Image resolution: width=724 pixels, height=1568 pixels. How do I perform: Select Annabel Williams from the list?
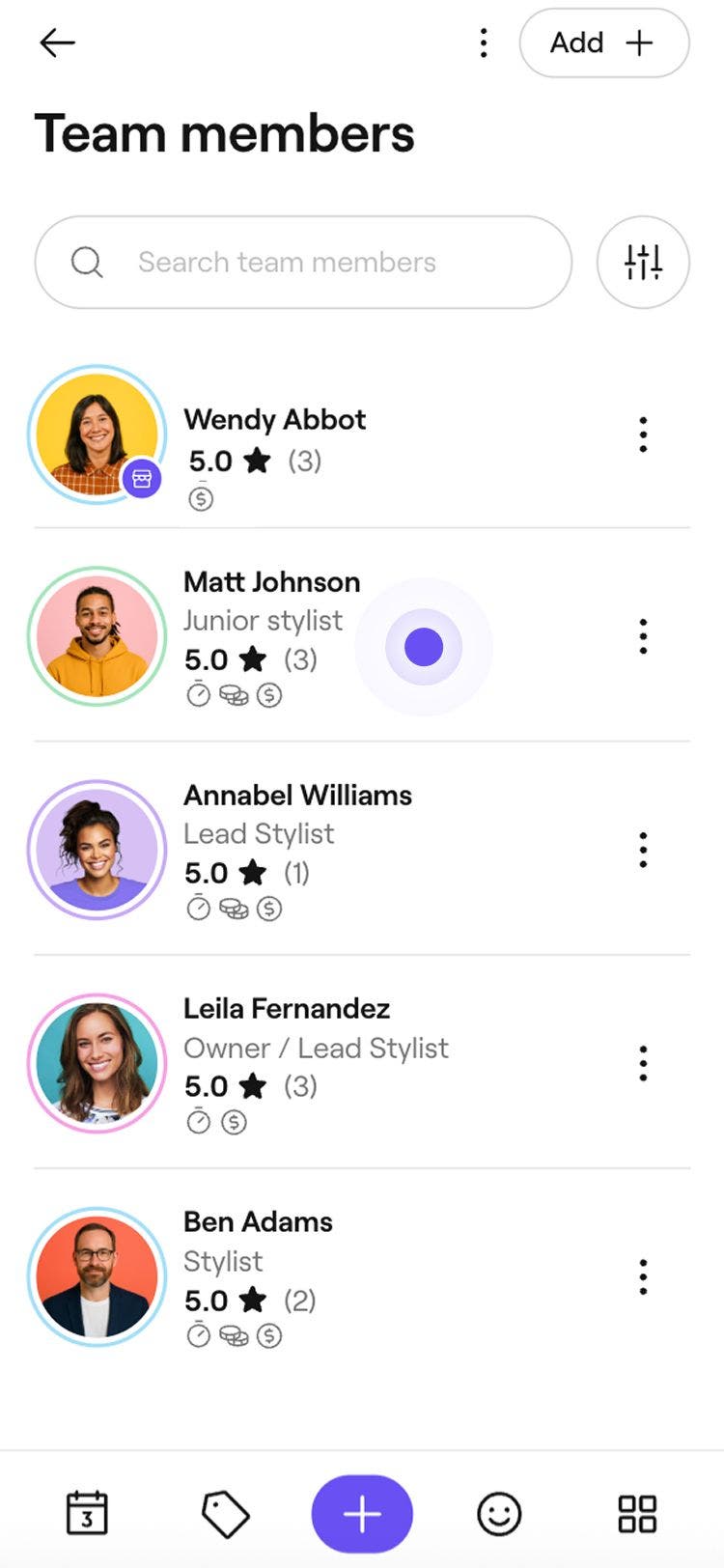tap(297, 797)
